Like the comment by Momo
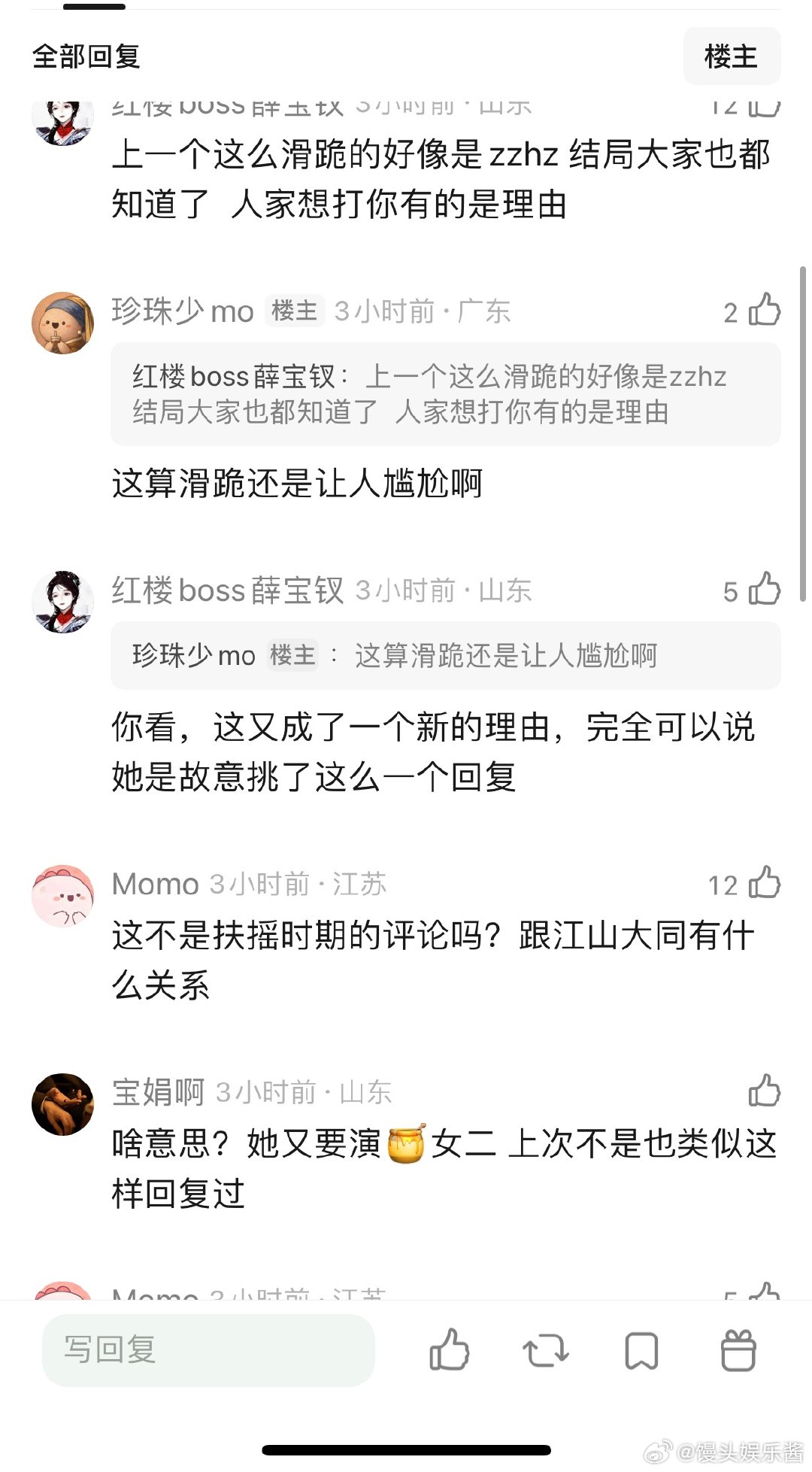This screenshot has height=1472, width=812. [x=765, y=885]
